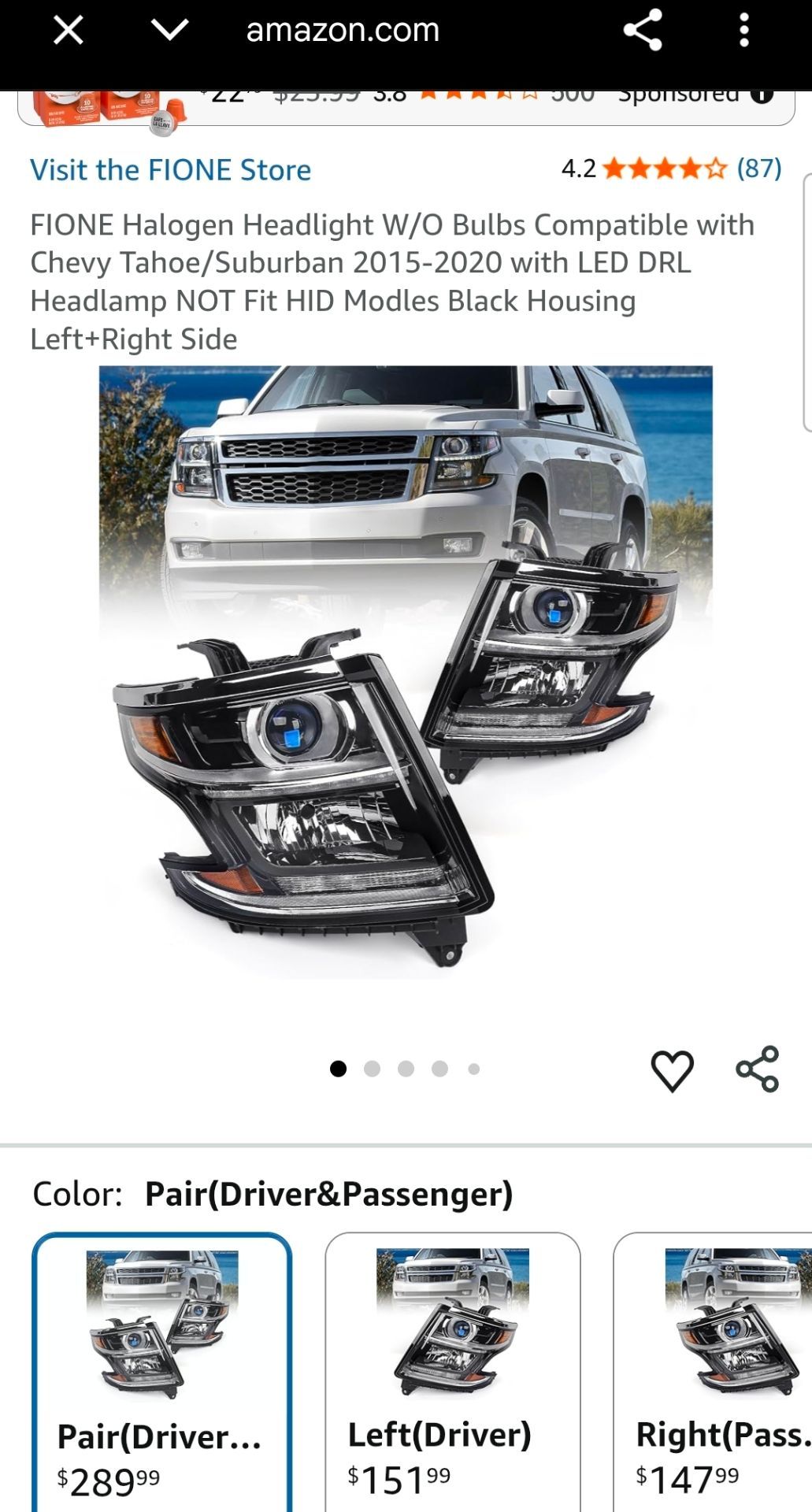Share the page from the top bar
Viewport: 812px width, 1512px height.
643,31
